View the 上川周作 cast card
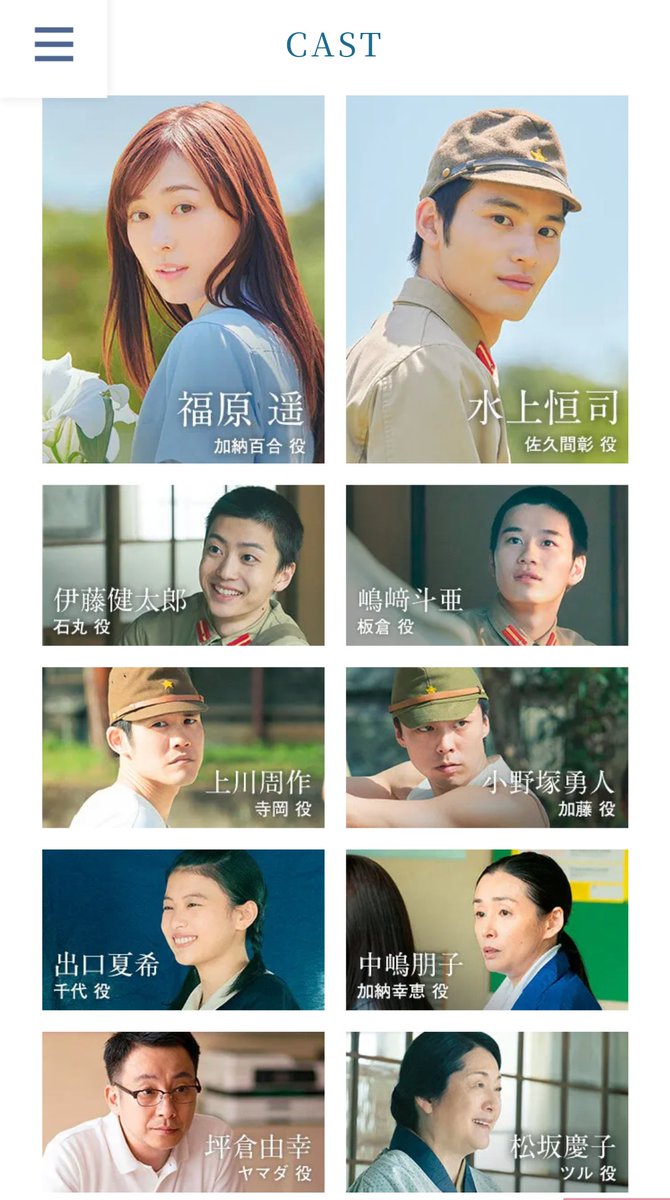Screen dimensions: 670x1200 click(183, 747)
